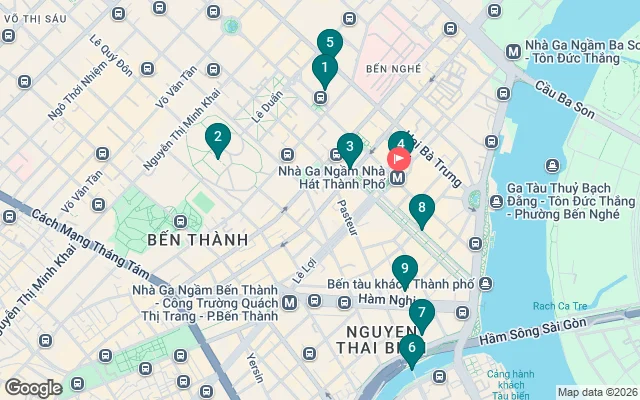The height and width of the screenshot is (400, 640).
Task: Open map pin number 9
Action: [404, 269]
